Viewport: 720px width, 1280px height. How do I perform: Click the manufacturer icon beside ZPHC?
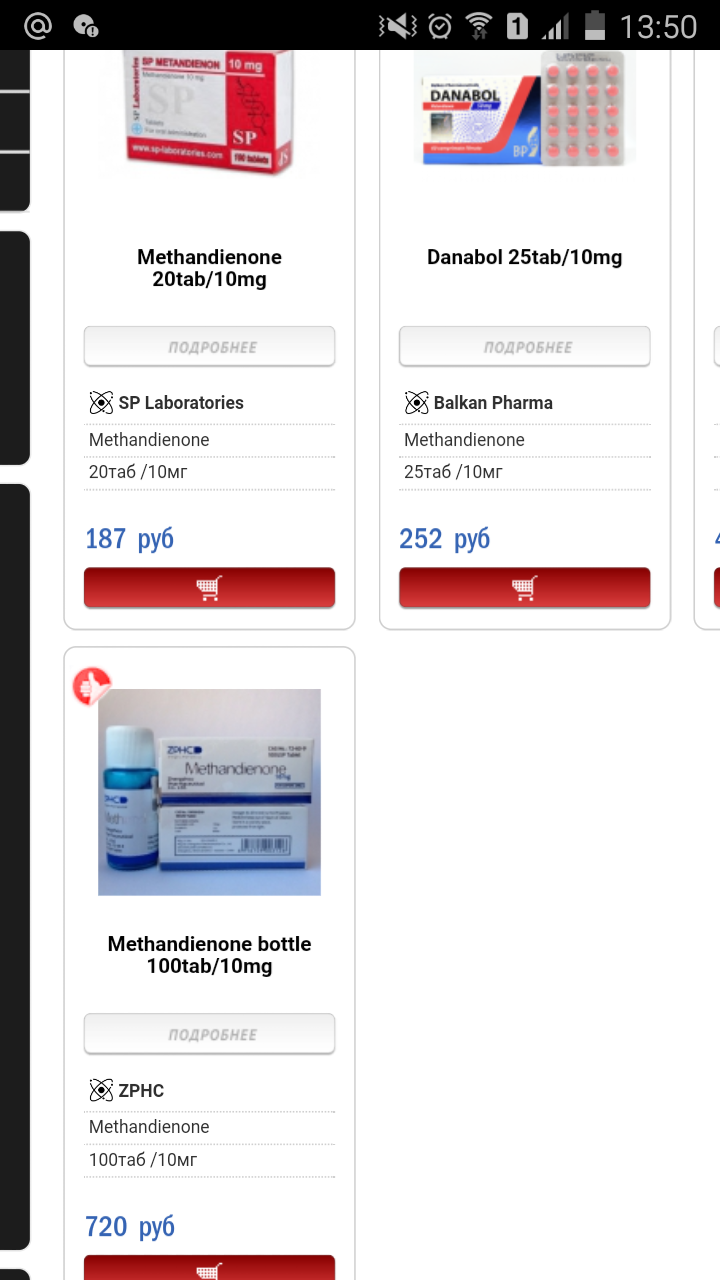(x=101, y=1090)
